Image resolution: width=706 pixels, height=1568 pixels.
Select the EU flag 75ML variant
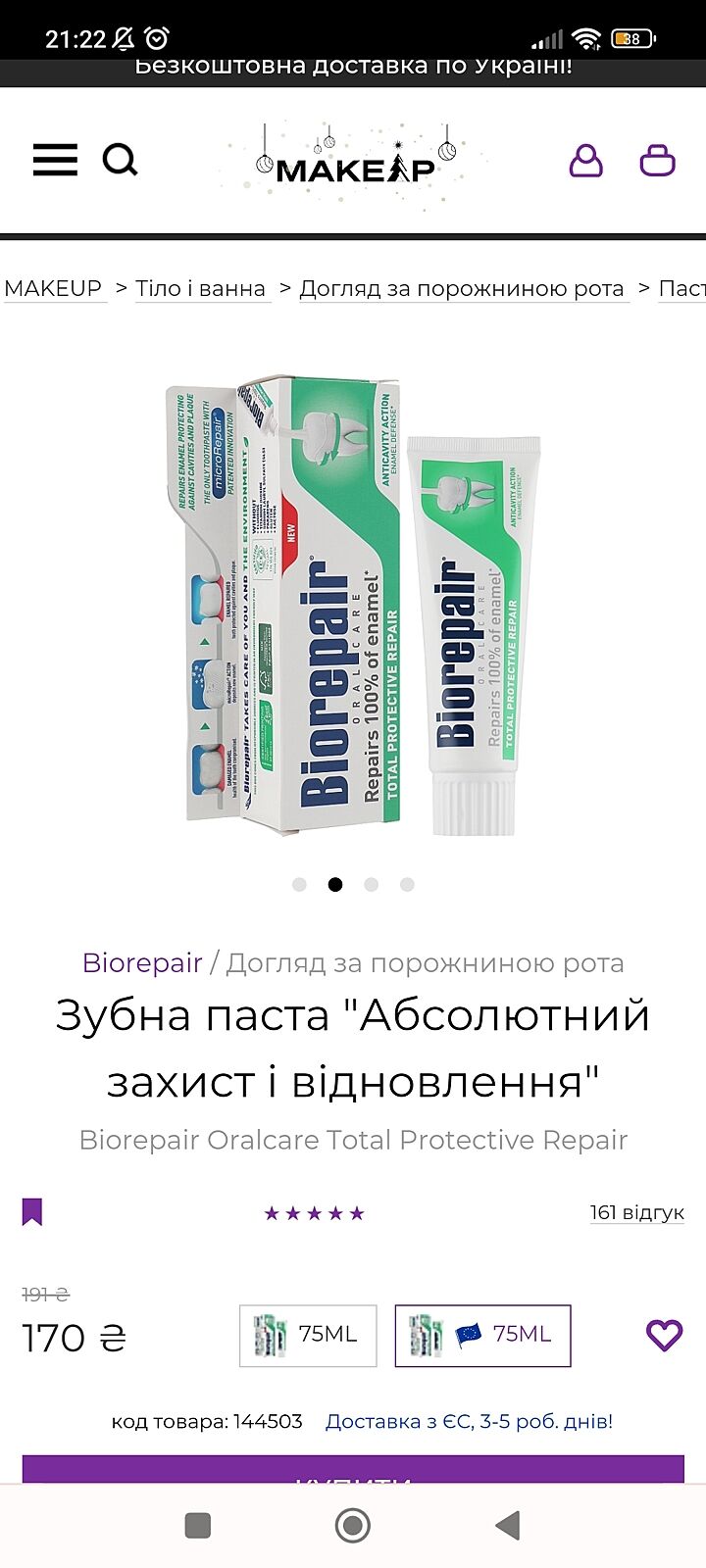point(482,1335)
